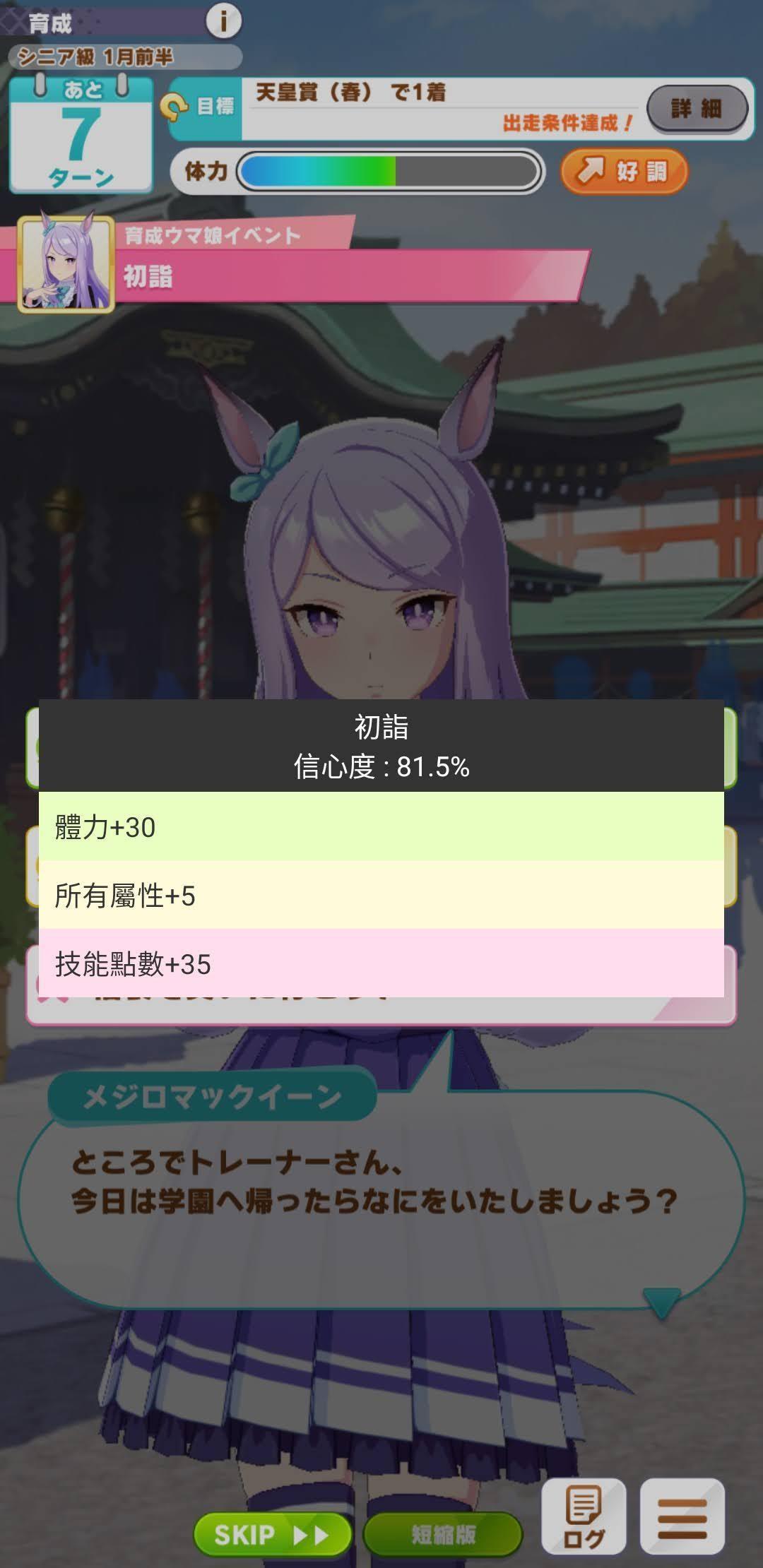Advance the dialogue speech bubble

point(381,1194)
